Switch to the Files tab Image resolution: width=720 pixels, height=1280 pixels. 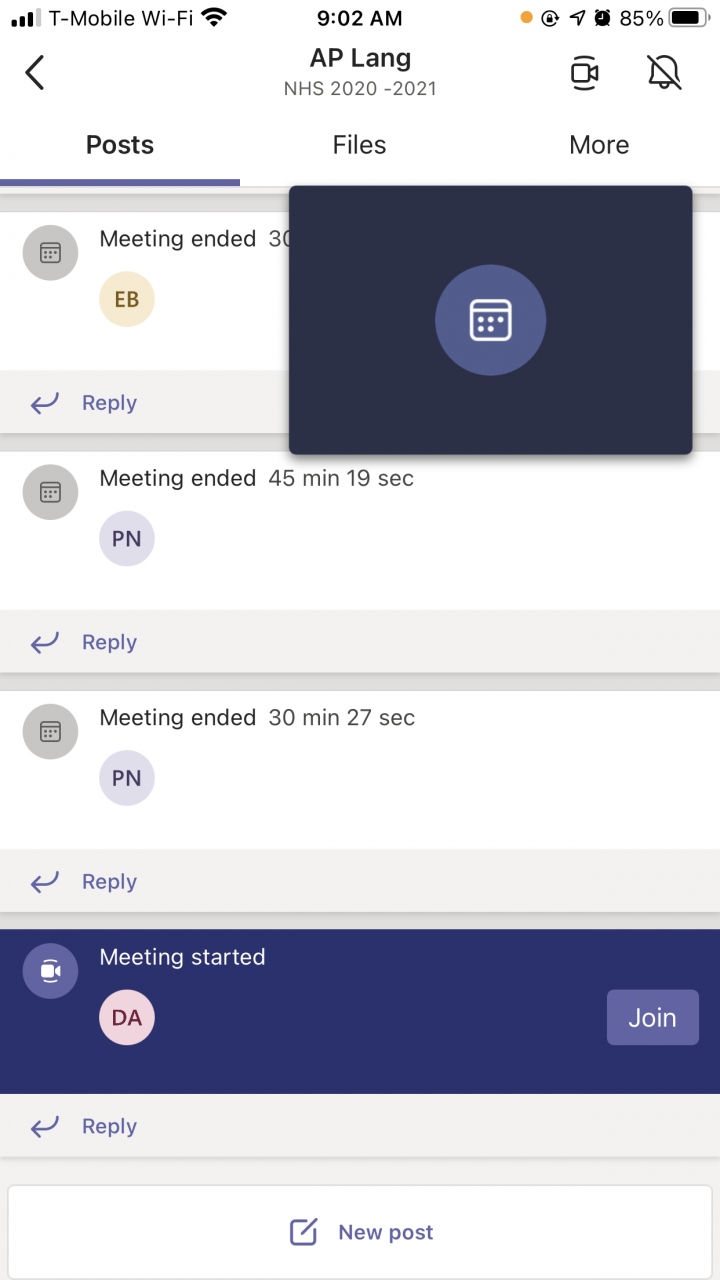(x=359, y=145)
